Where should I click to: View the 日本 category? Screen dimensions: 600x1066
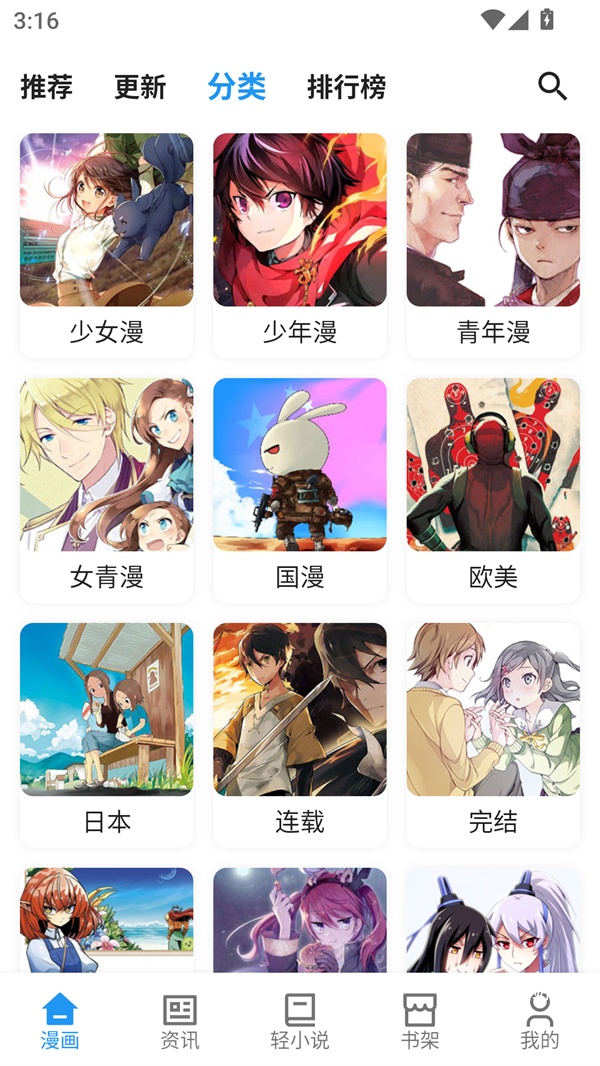[x=106, y=733]
